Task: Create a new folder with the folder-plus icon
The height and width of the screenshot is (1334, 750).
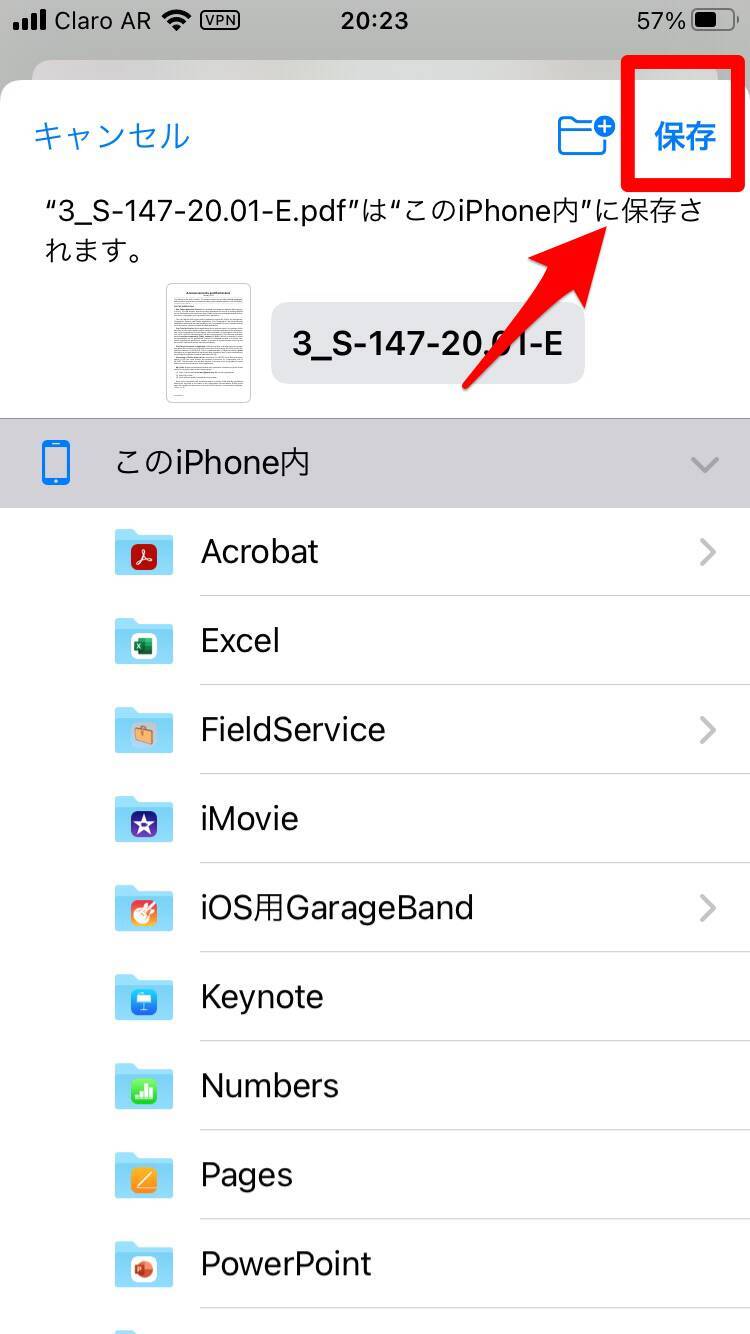Action: 586,135
